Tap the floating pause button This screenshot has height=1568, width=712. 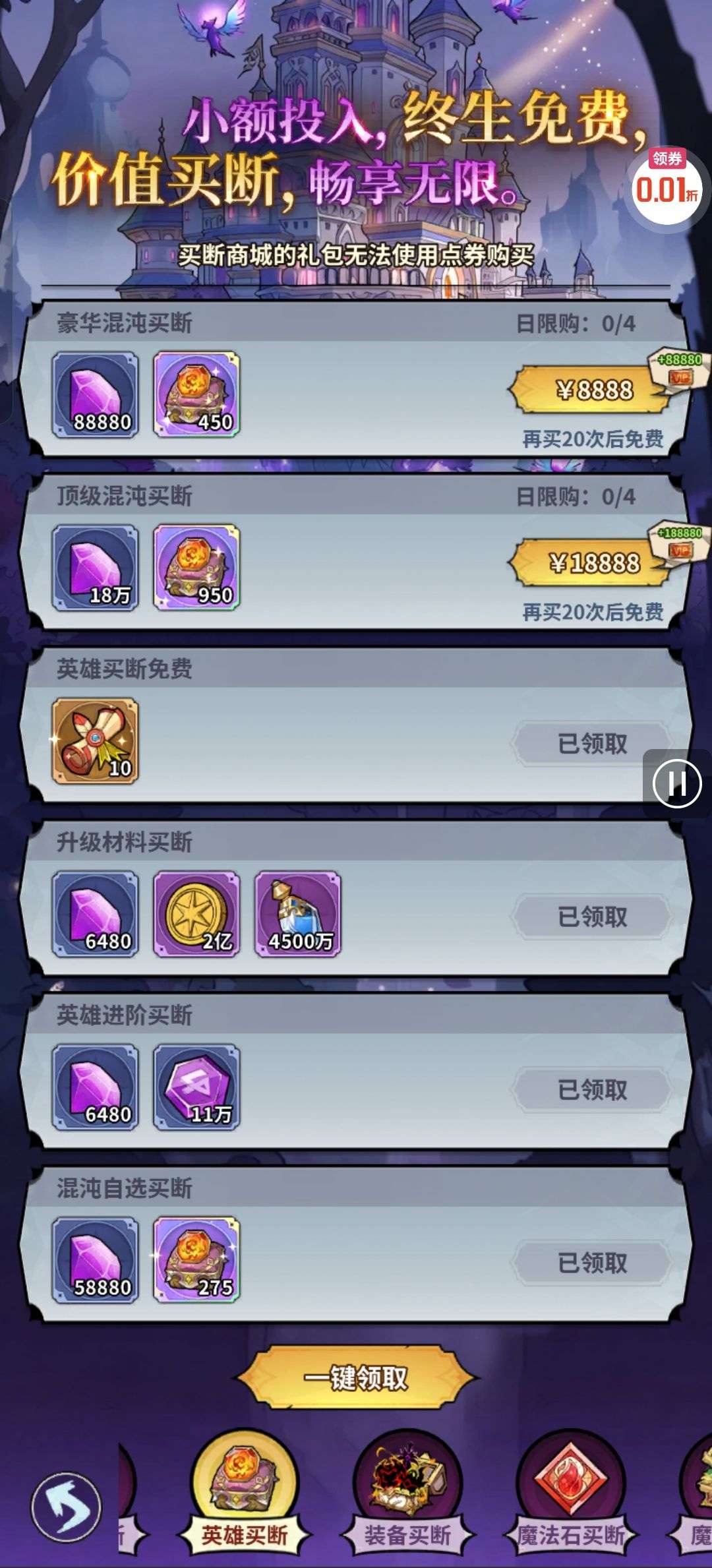click(x=676, y=783)
